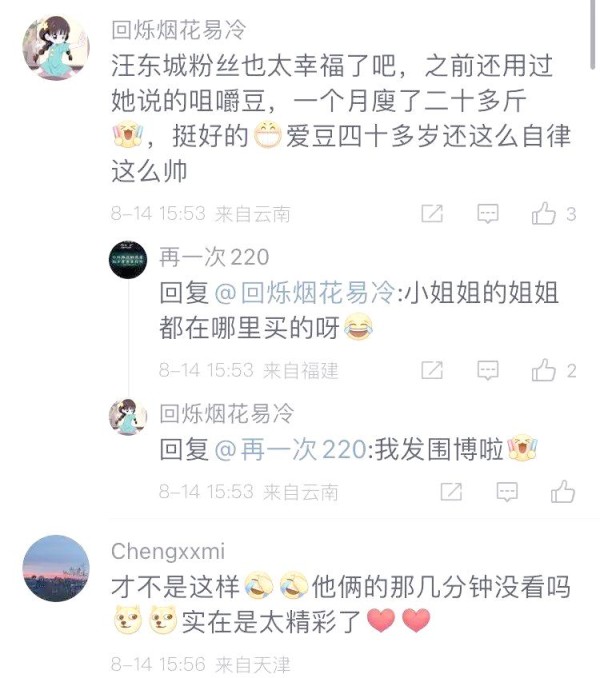Like the reply saying 我发围博啦
Image resolution: width=600 pixels, height=678 pixels.
563,491
